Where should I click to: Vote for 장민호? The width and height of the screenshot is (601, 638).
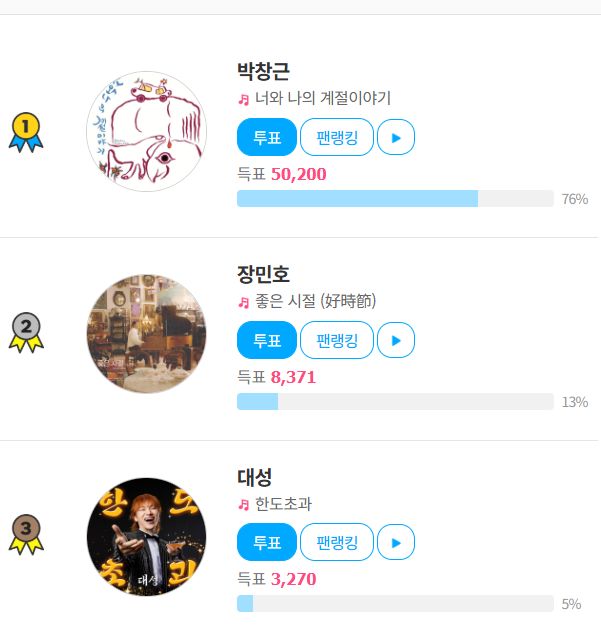coord(266,340)
